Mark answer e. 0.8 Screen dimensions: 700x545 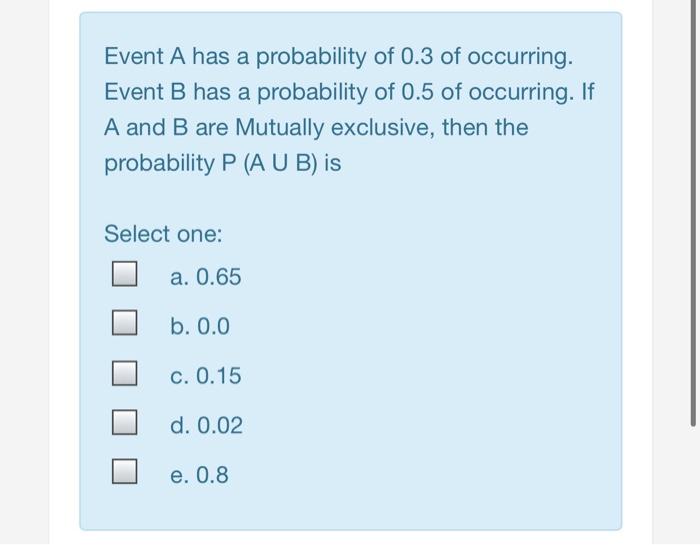123,473
